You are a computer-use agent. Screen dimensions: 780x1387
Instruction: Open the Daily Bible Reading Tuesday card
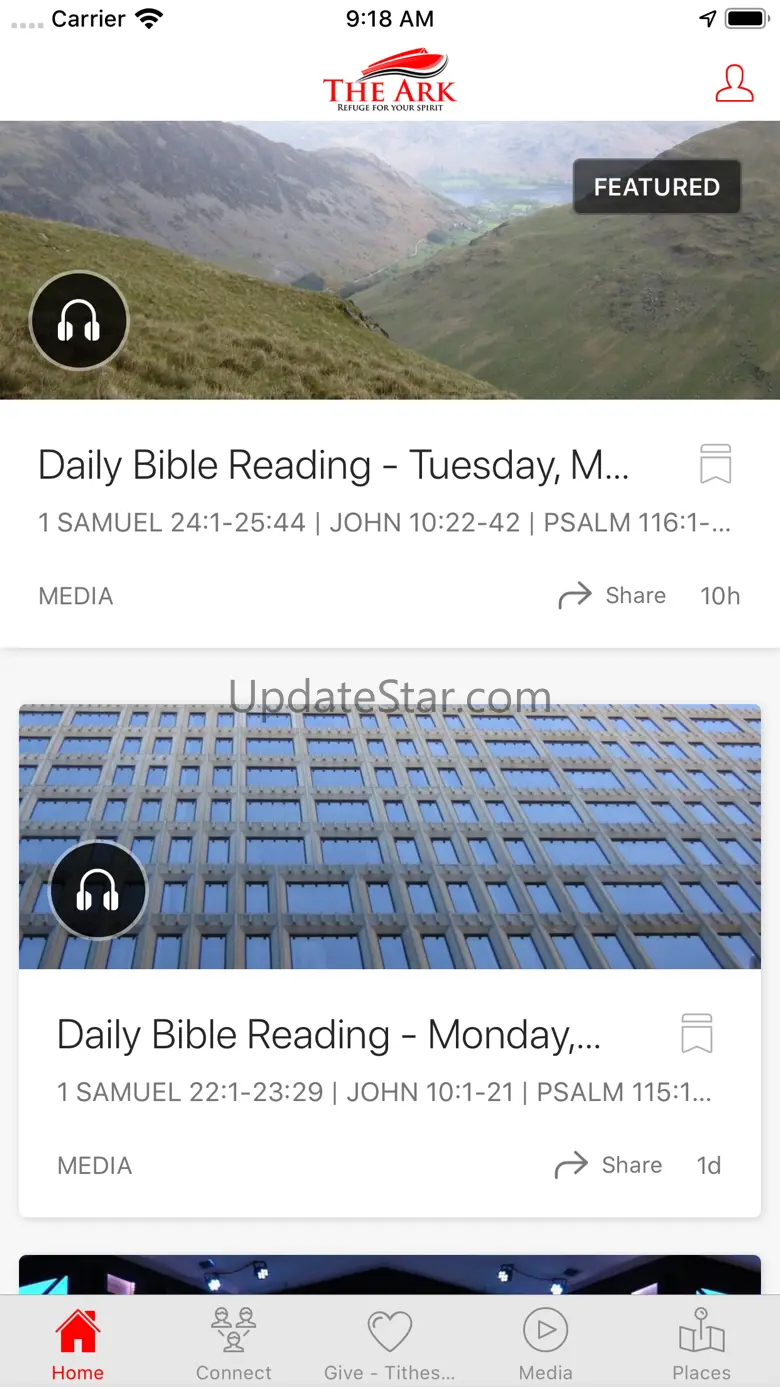pos(333,466)
